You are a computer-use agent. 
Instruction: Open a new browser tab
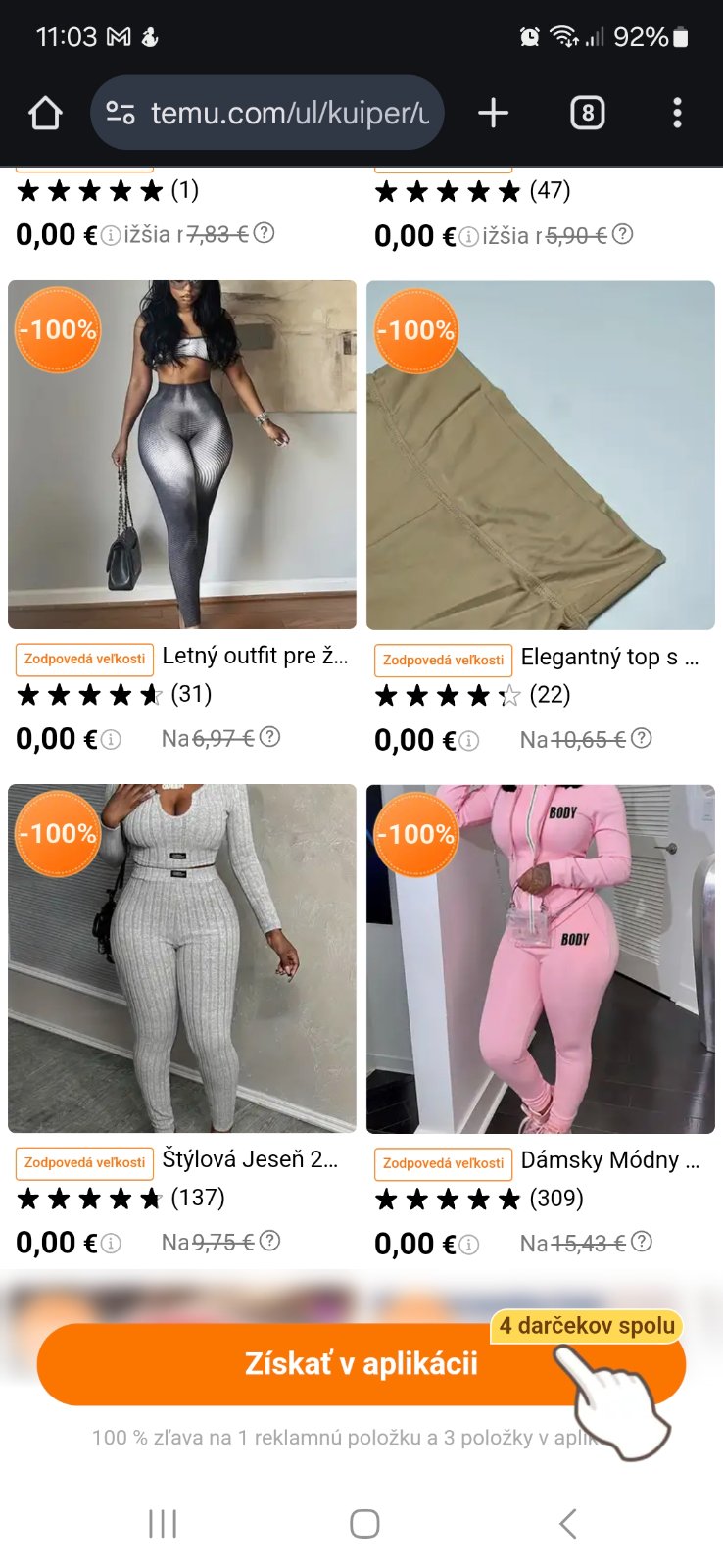click(493, 114)
